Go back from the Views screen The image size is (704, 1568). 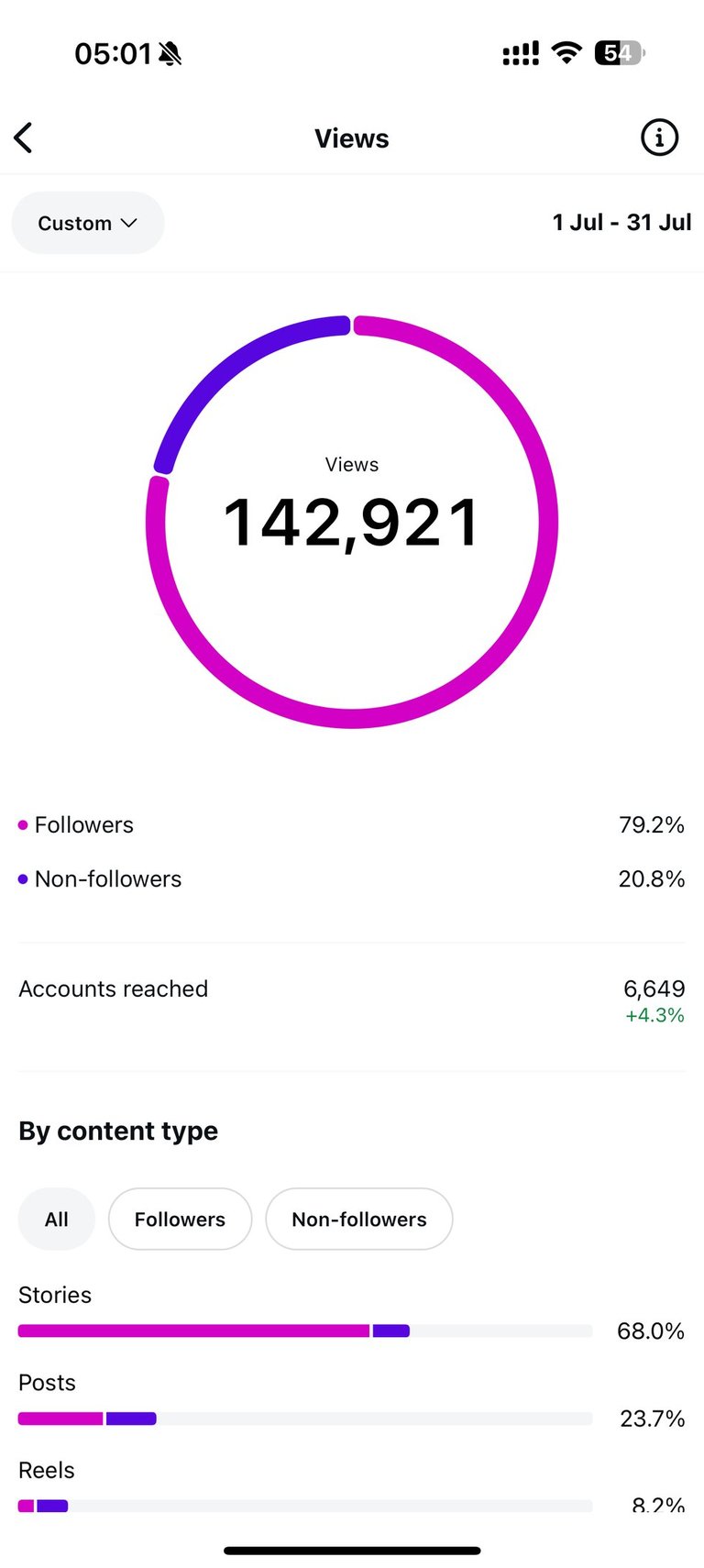coord(24,138)
